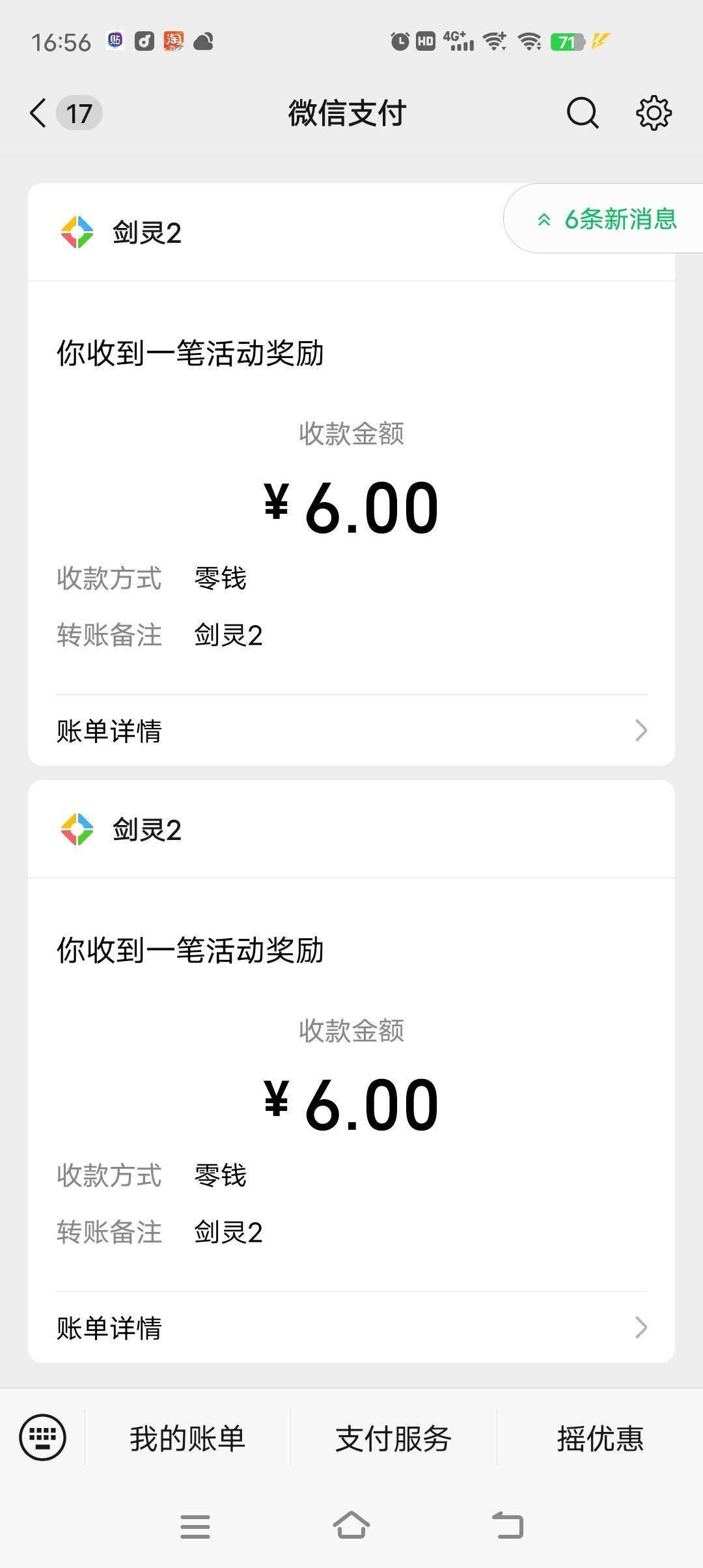The height and width of the screenshot is (1568, 703).
Task: Jump to the 6条新消息 bubble
Action: [x=605, y=219]
